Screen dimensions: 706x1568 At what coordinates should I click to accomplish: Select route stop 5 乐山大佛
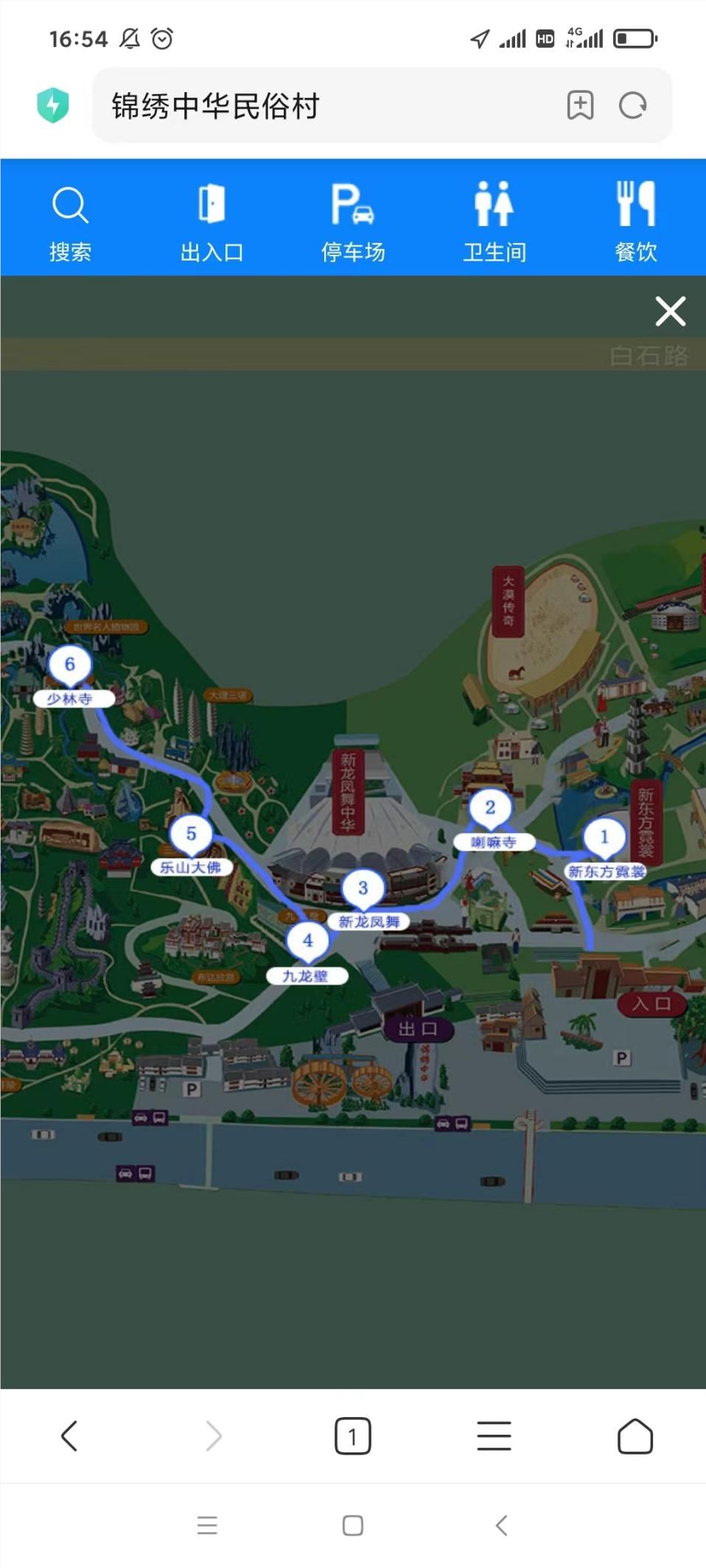pos(191,834)
